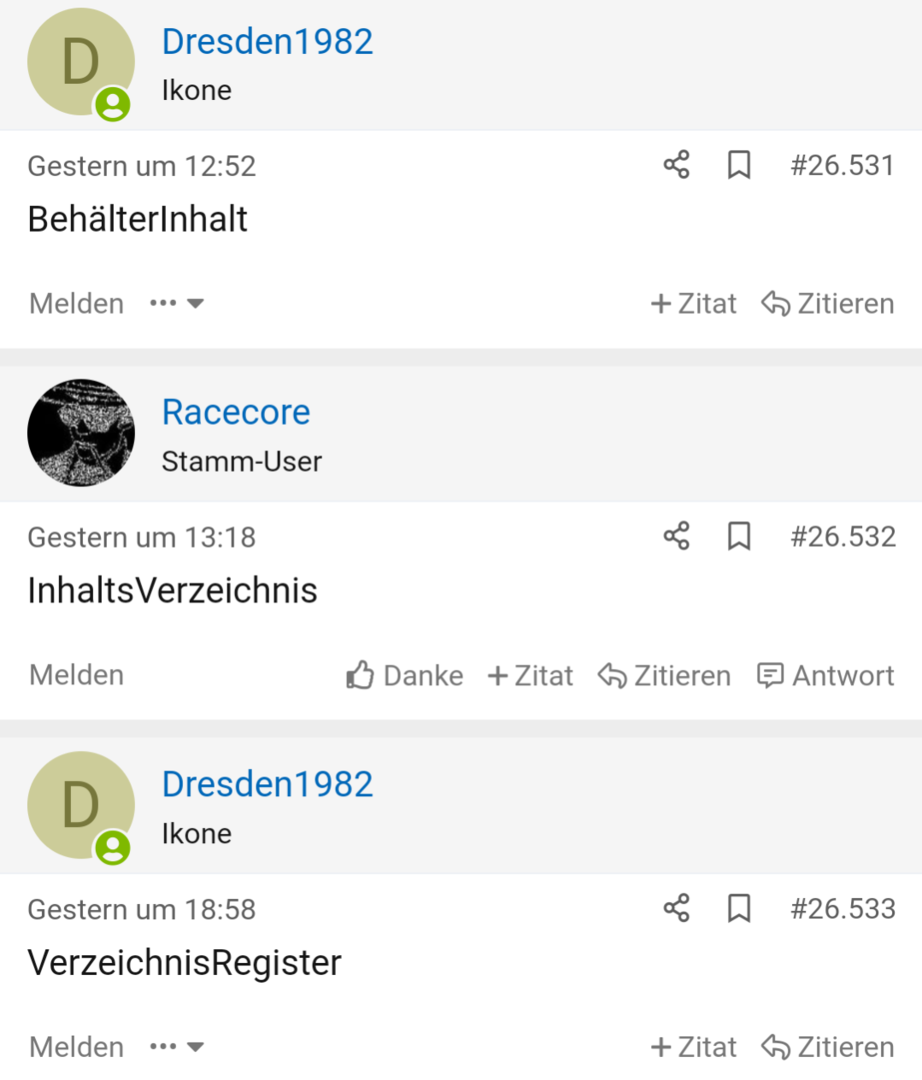Quote the VerzeichnisRegister post with Zitieren
Screen dimensions: 922x1080
click(827, 1048)
